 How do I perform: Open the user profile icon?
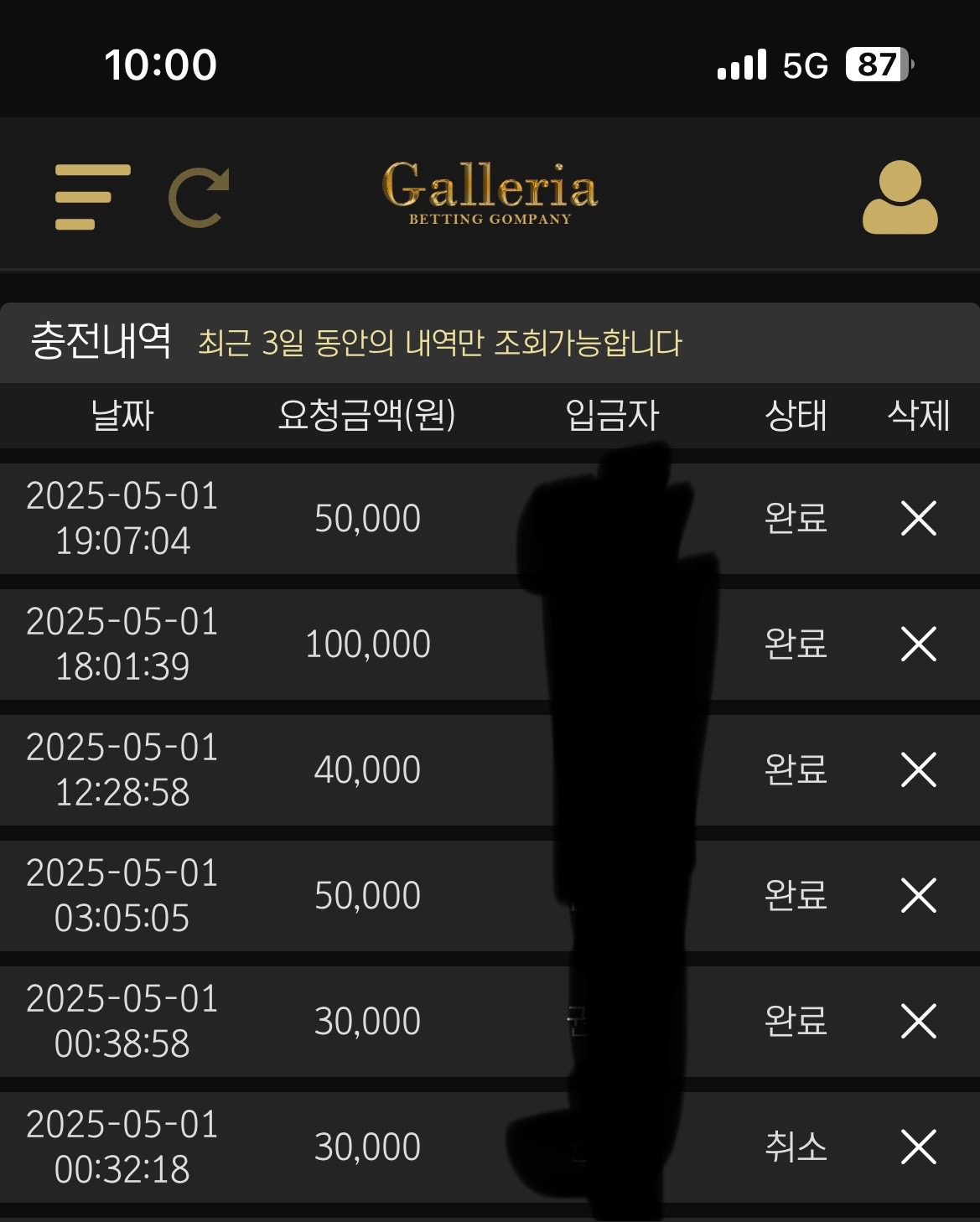pyautogui.click(x=900, y=197)
